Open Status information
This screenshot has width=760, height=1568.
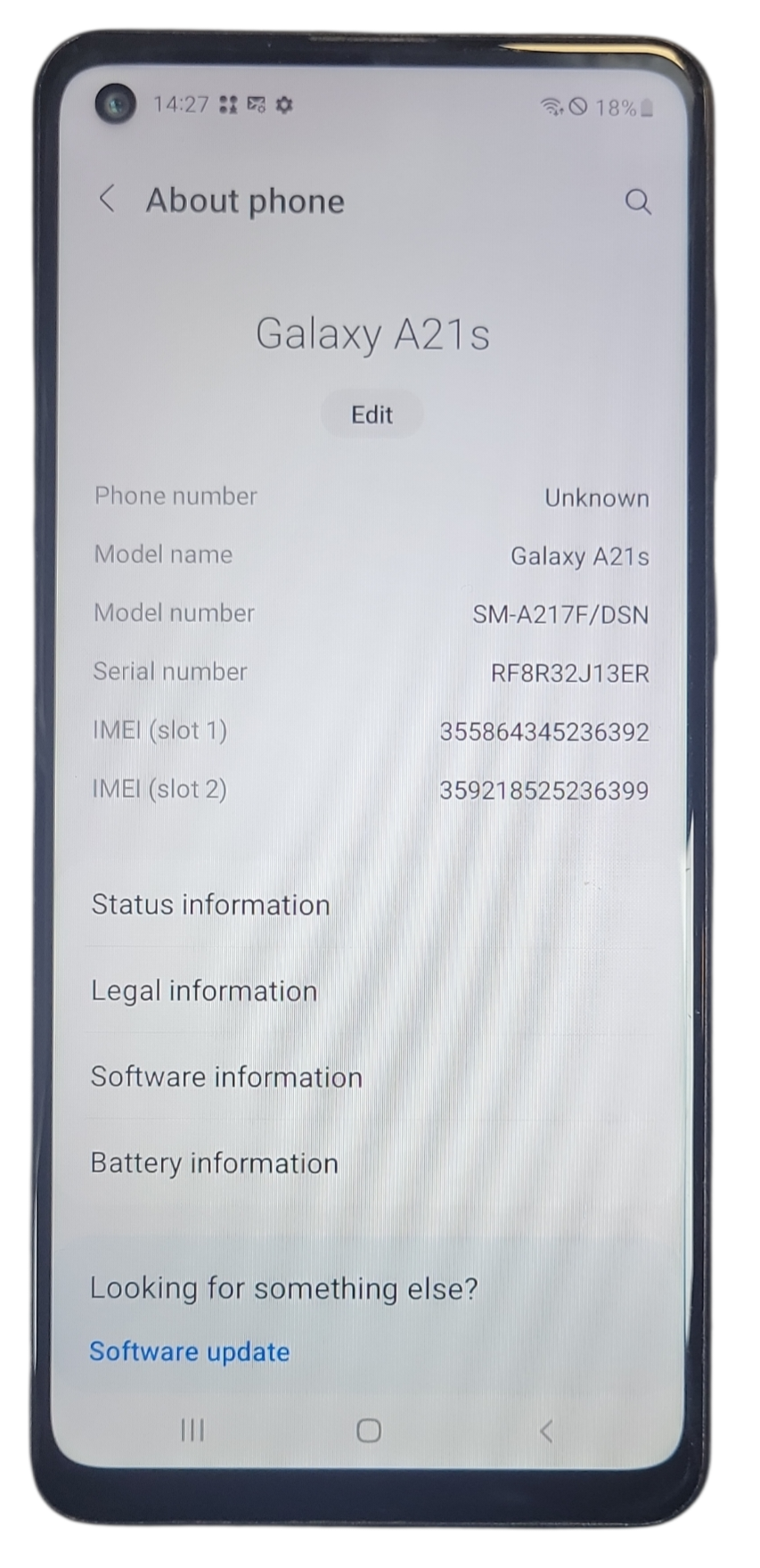click(x=211, y=905)
